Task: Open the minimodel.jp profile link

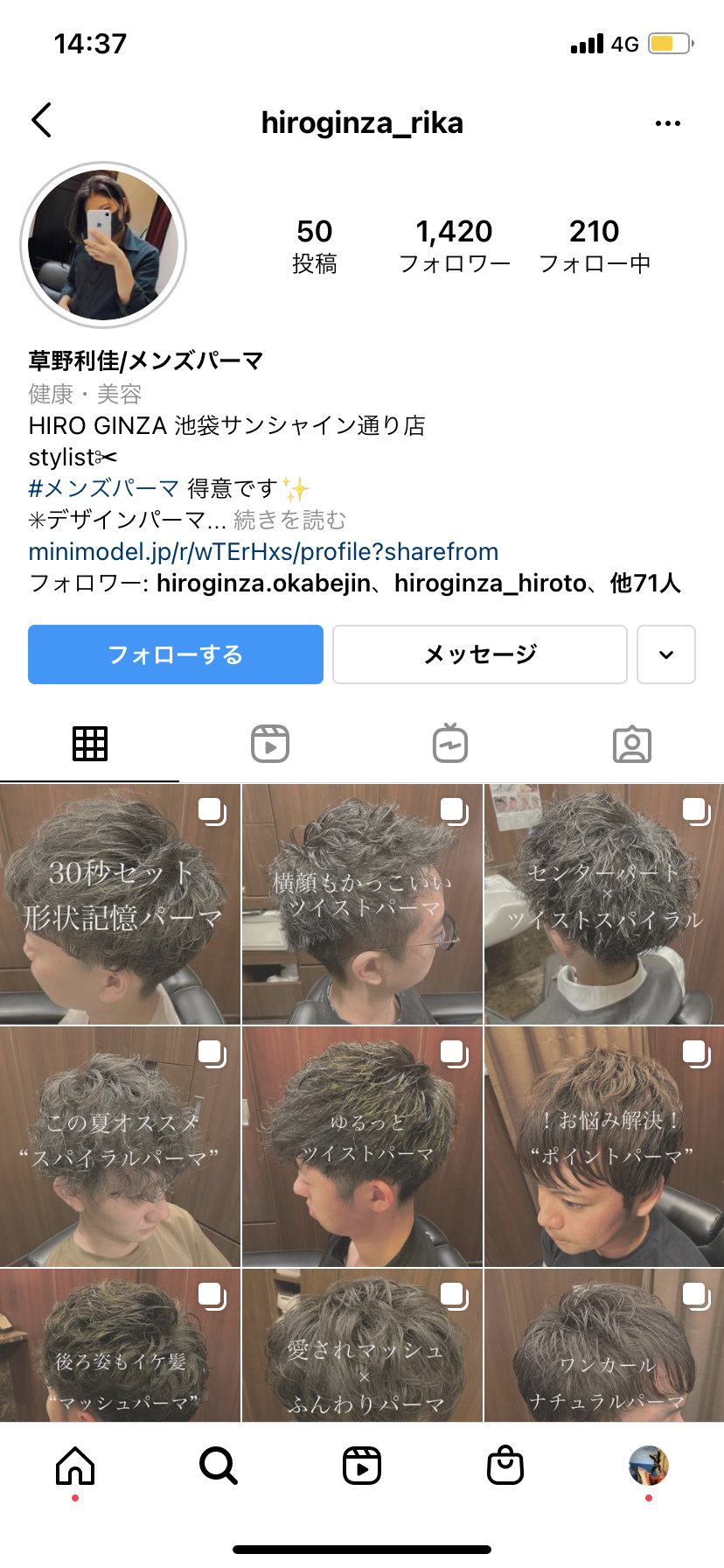Action: 263,552
